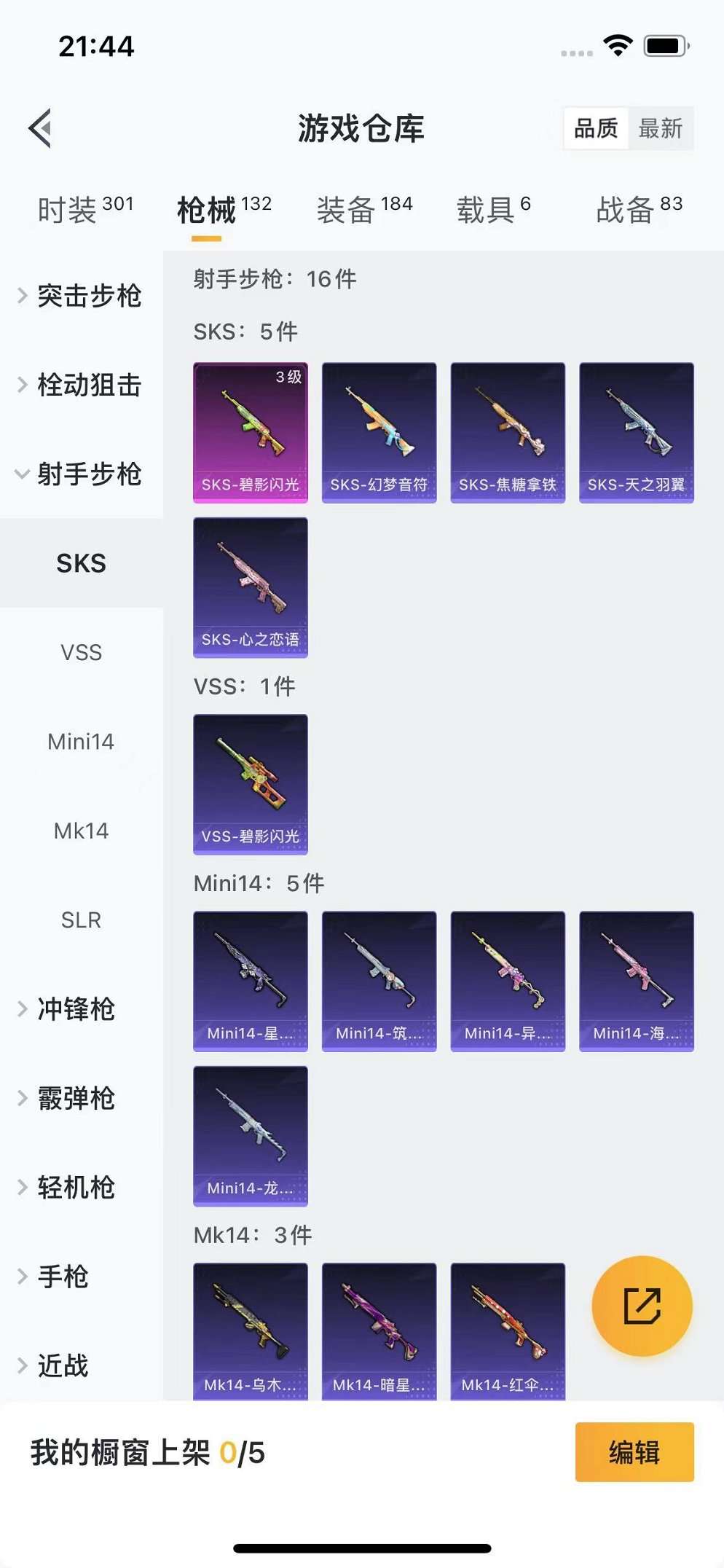This screenshot has height=1568, width=724.
Task: Tap the 编辑 button
Action: point(634,1452)
